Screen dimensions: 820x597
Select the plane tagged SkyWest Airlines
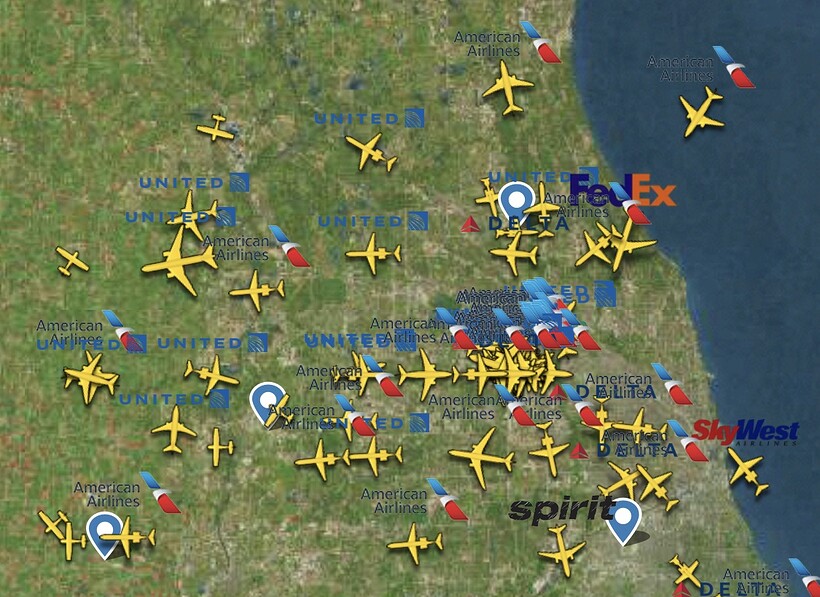pos(746,470)
